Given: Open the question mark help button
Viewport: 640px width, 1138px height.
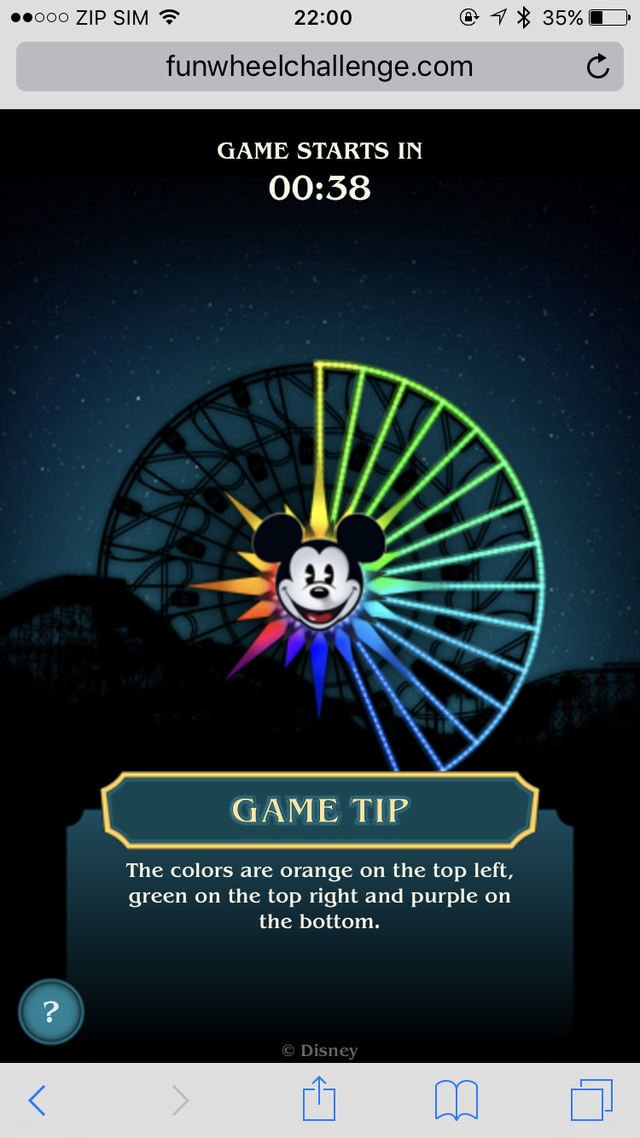Looking at the screenshot, I should pyautogui.click(x=51, y=1012).
